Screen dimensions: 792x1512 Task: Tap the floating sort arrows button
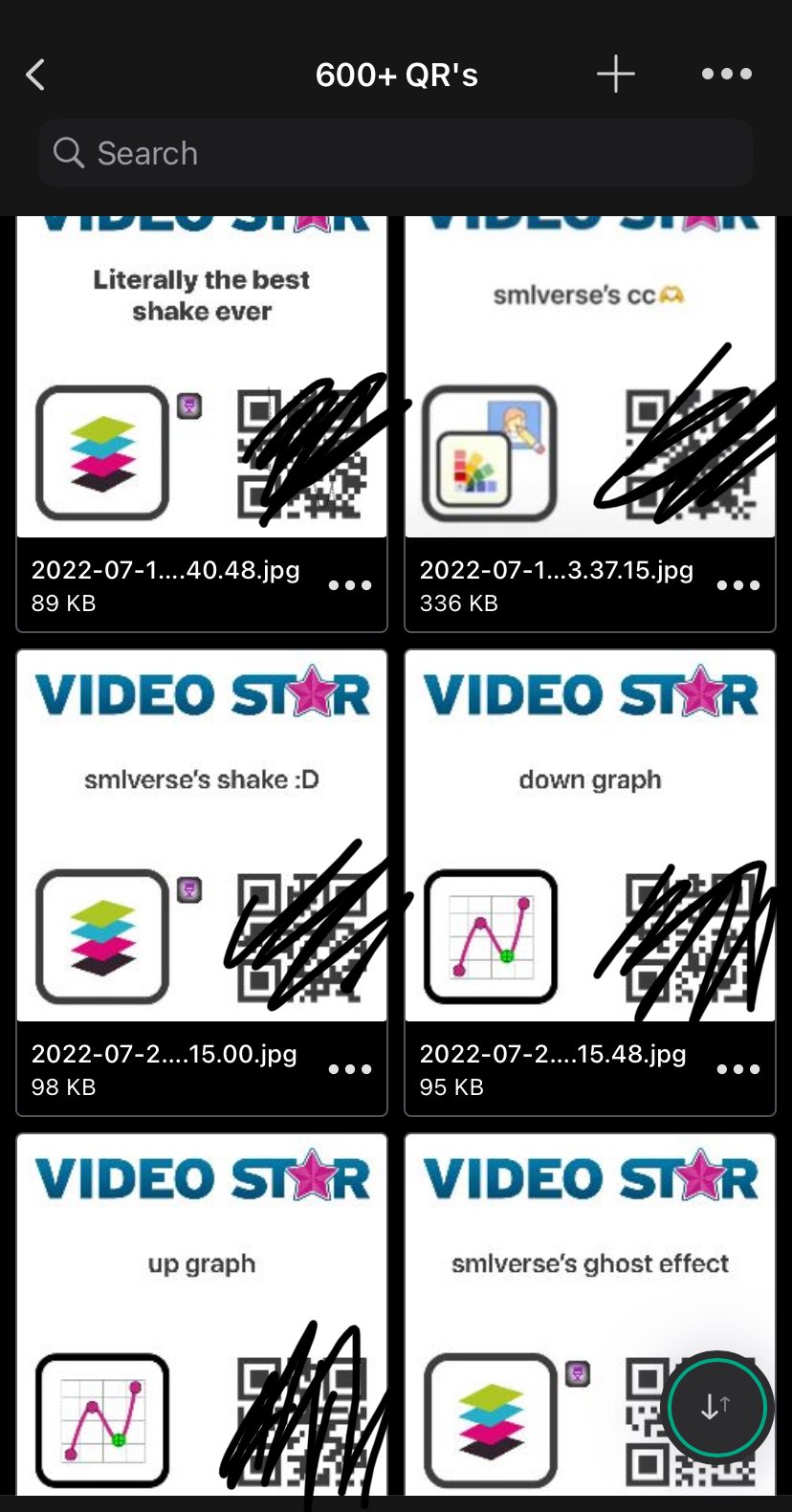click(x=715, y=1407)
